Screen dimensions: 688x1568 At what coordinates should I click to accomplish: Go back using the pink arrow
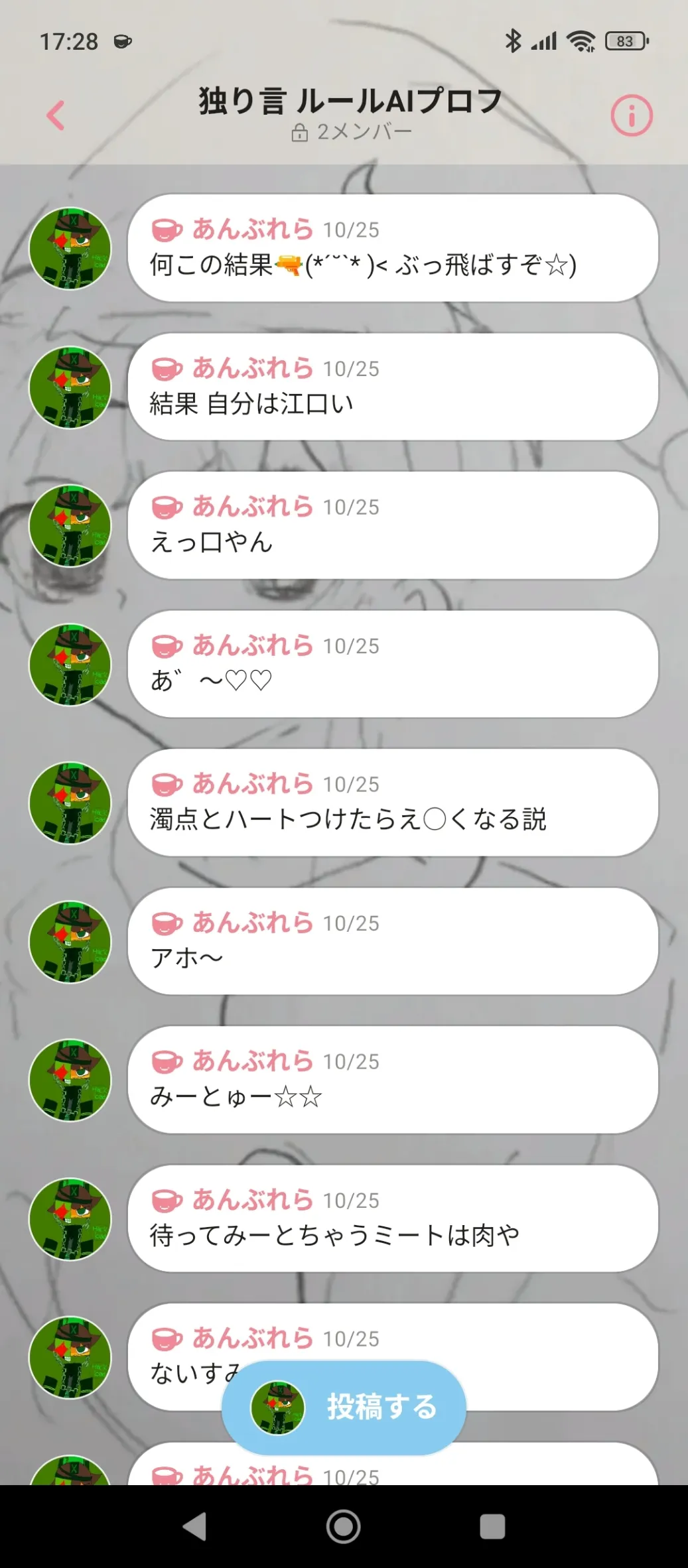point(56,116)
